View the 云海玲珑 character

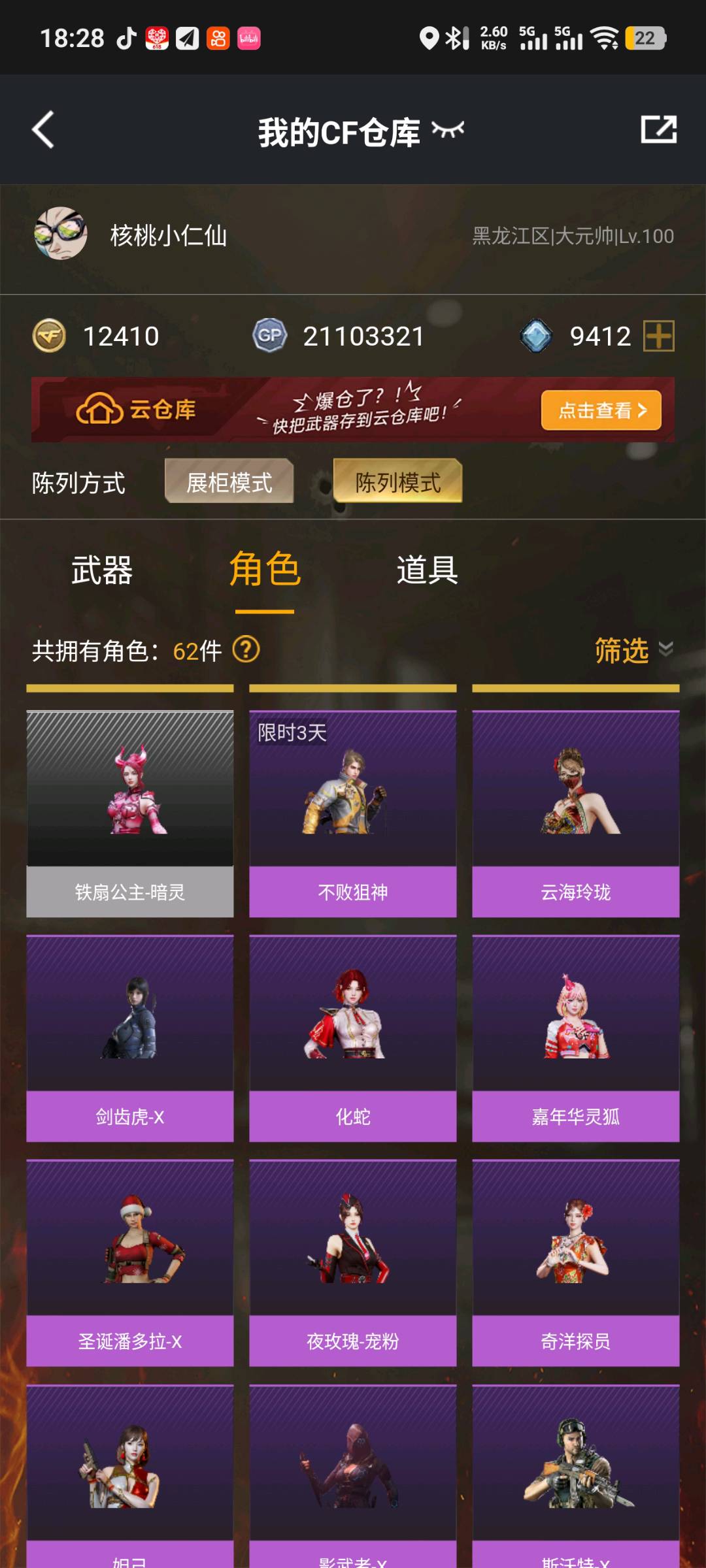coord(576,813)
